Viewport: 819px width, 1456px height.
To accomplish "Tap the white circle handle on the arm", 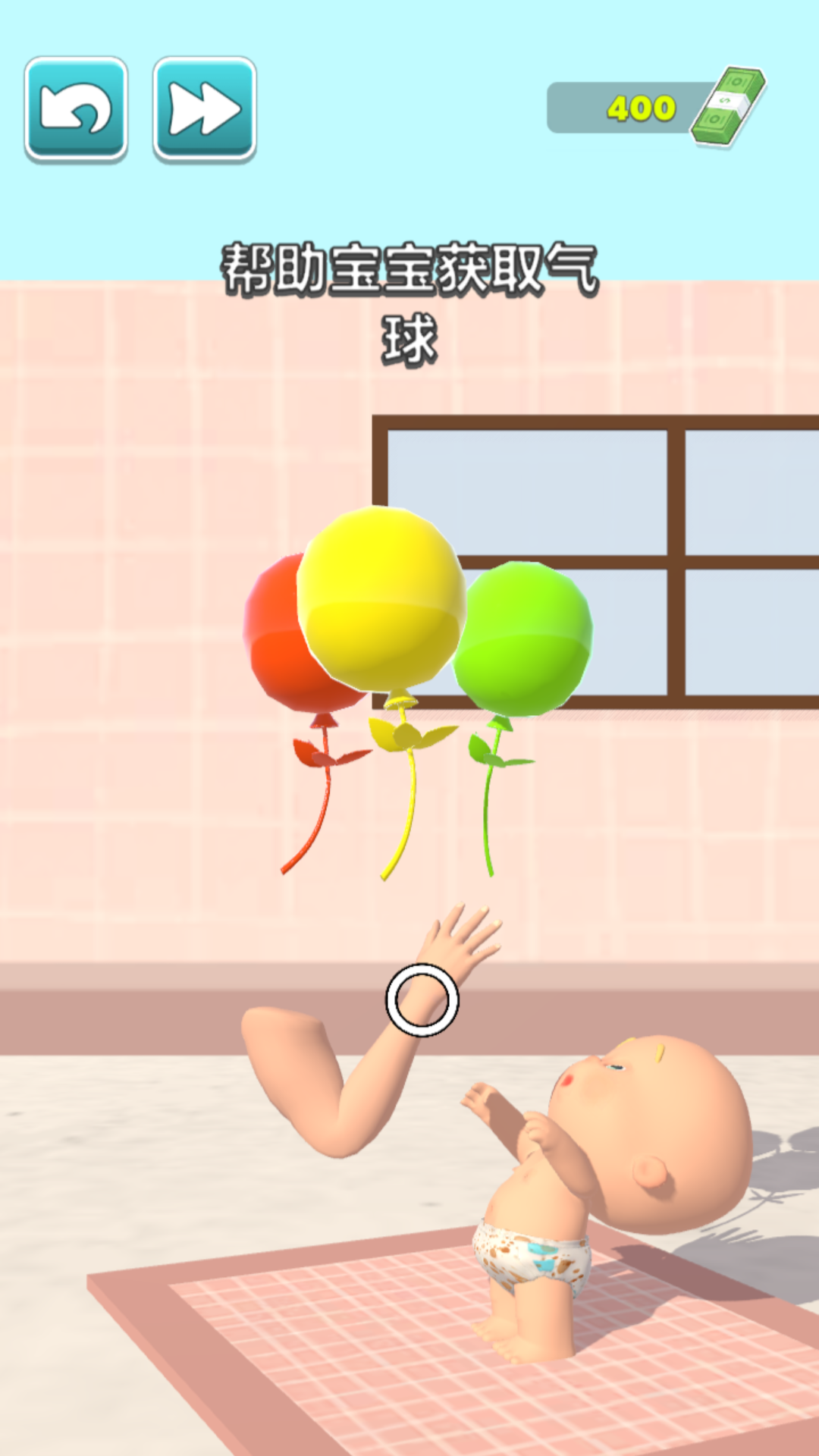I will click(422, 999).
